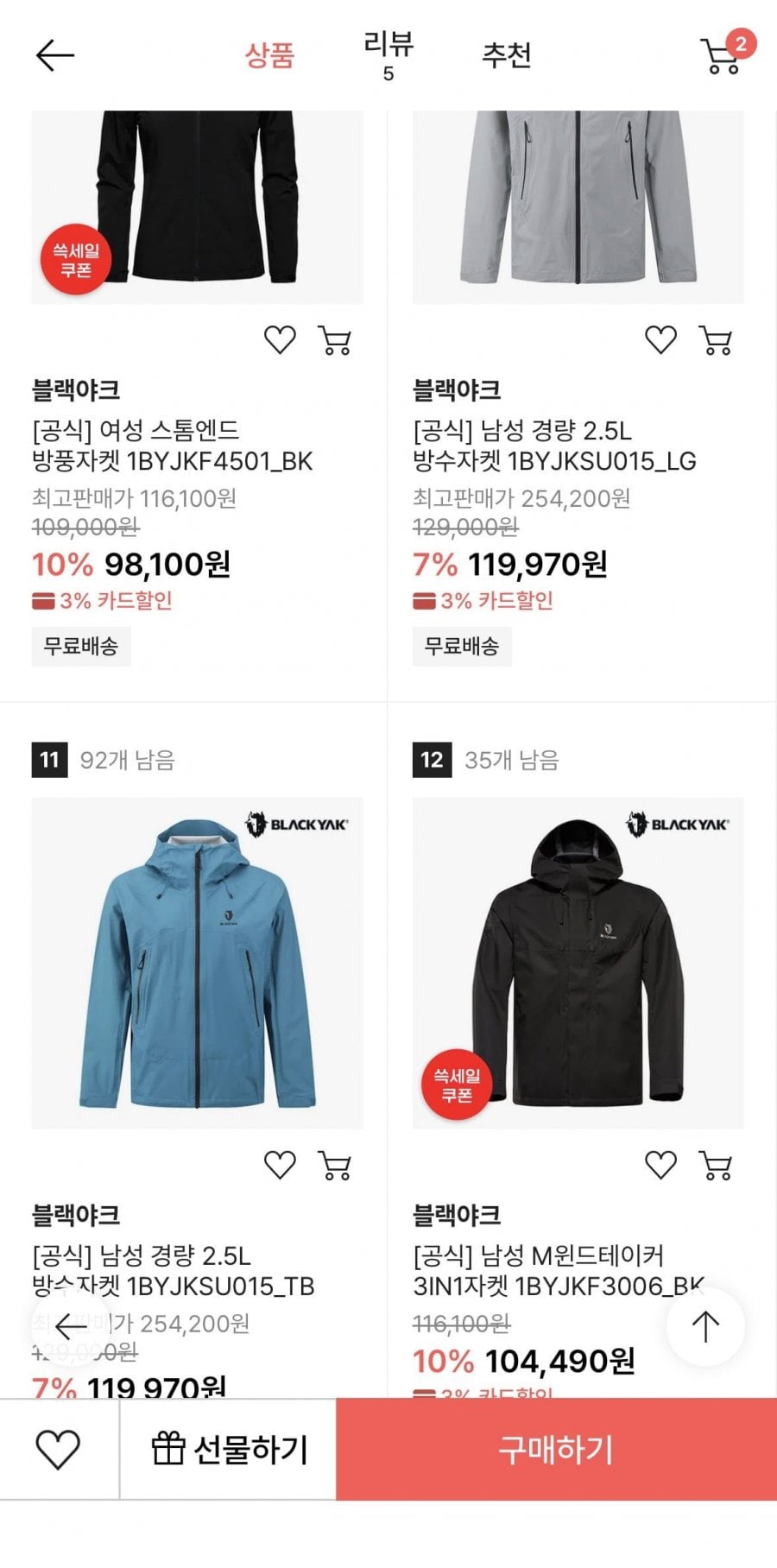Switch to the 추천 tab
Screen dimensions: 777x1568
[507, 56]
